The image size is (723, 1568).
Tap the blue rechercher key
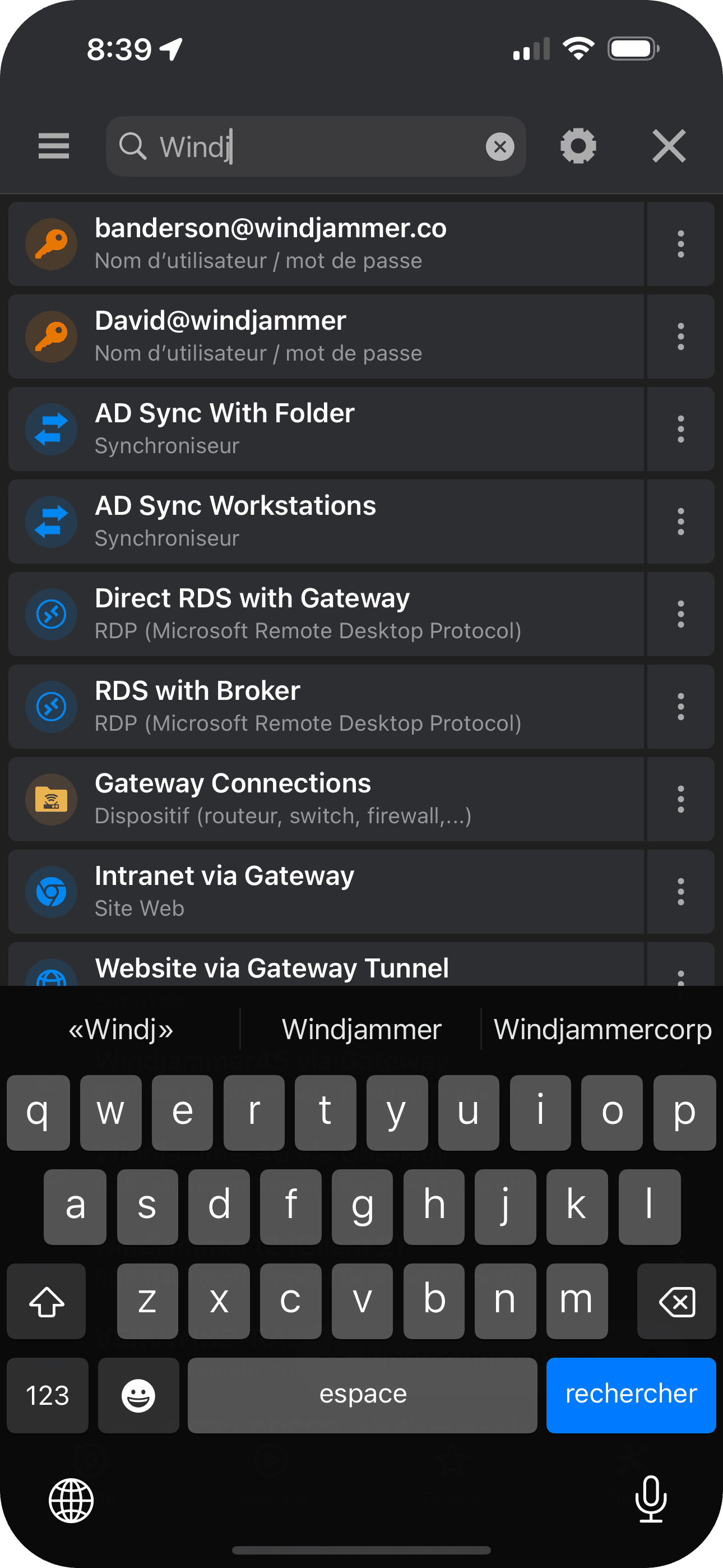631,1395
